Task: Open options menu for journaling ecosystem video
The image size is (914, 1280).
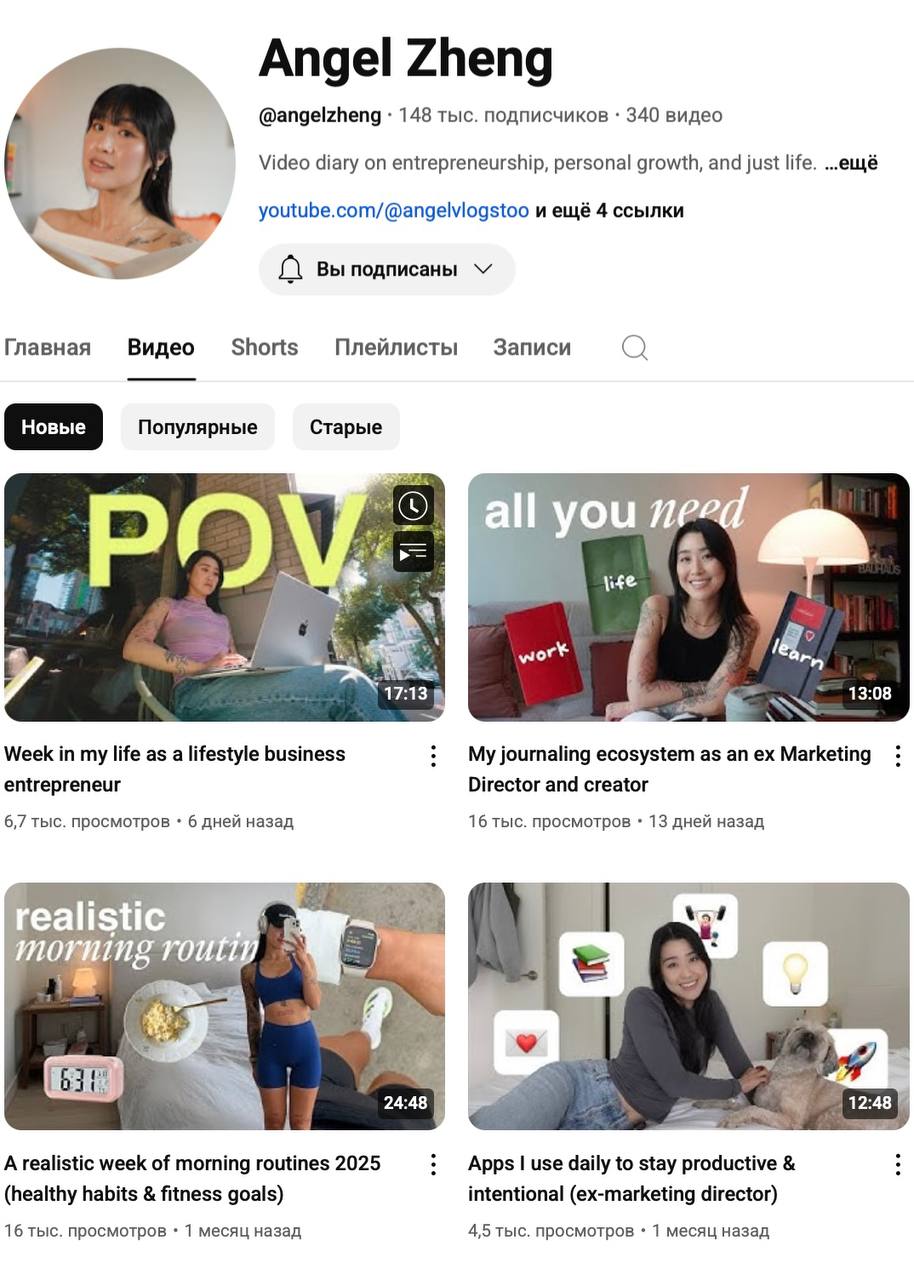Action: pos(897,756)
